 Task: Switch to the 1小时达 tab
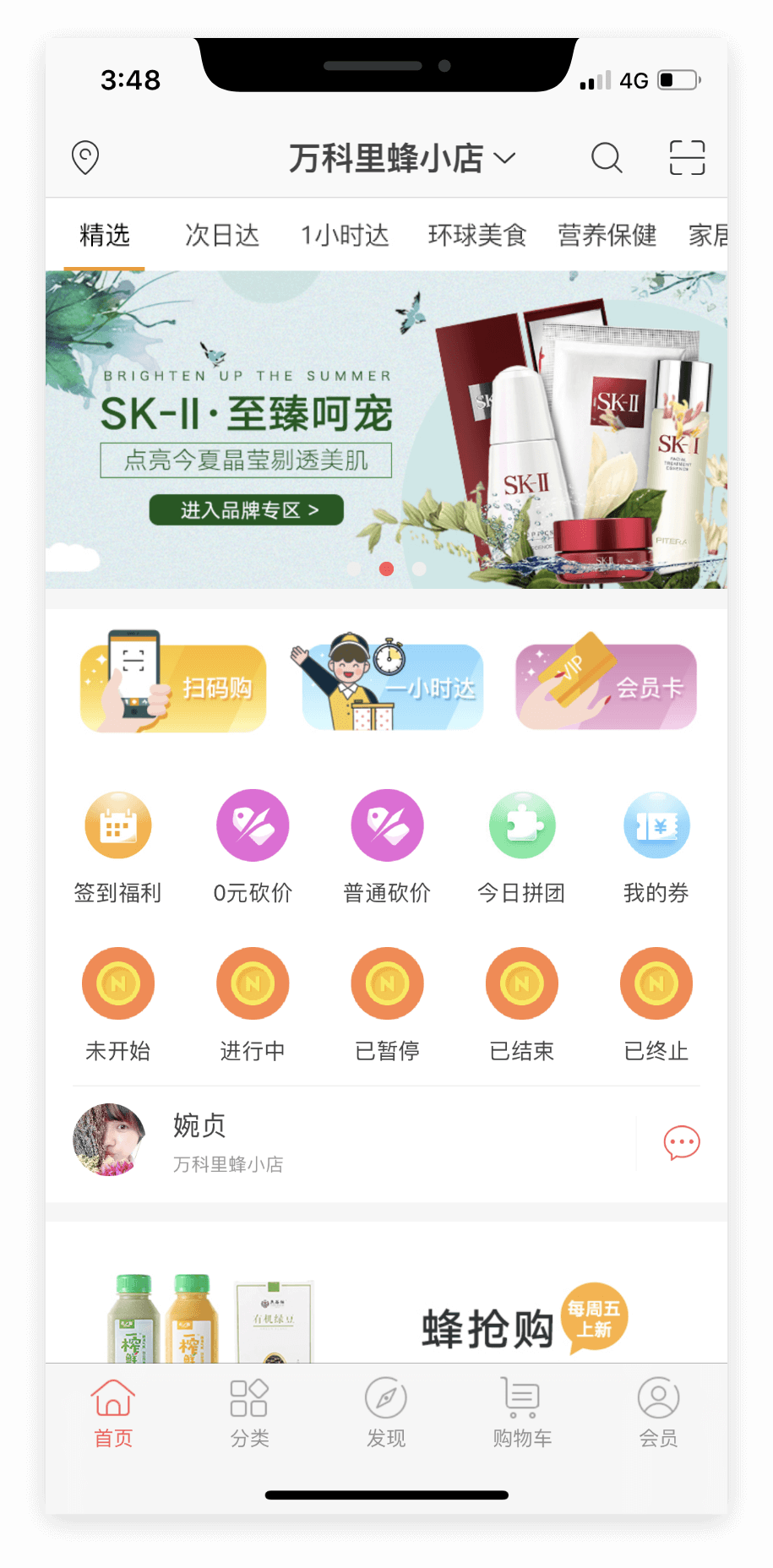click(x=345, y=235)
